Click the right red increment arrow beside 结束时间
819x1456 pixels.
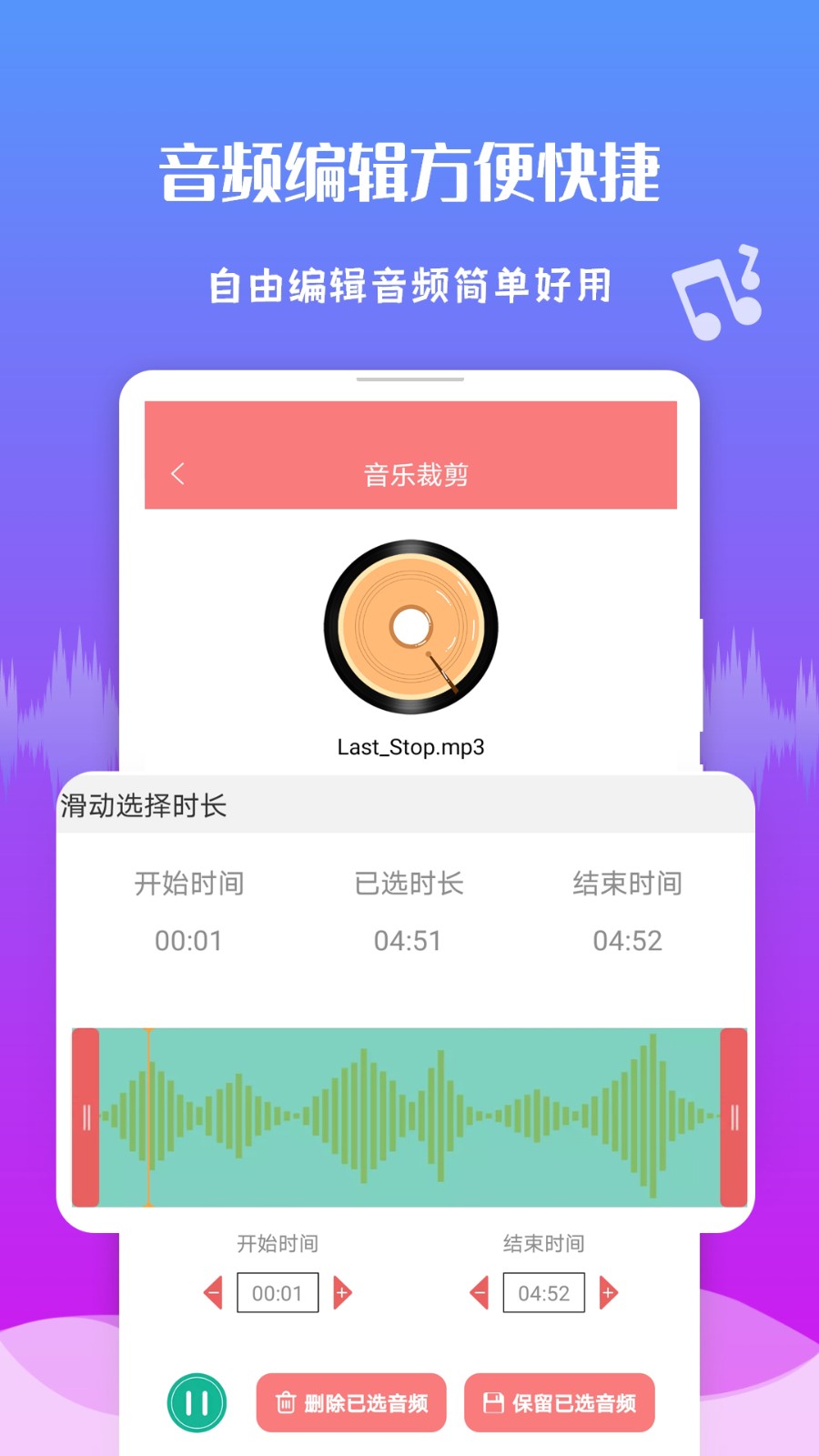(608, 1292)
